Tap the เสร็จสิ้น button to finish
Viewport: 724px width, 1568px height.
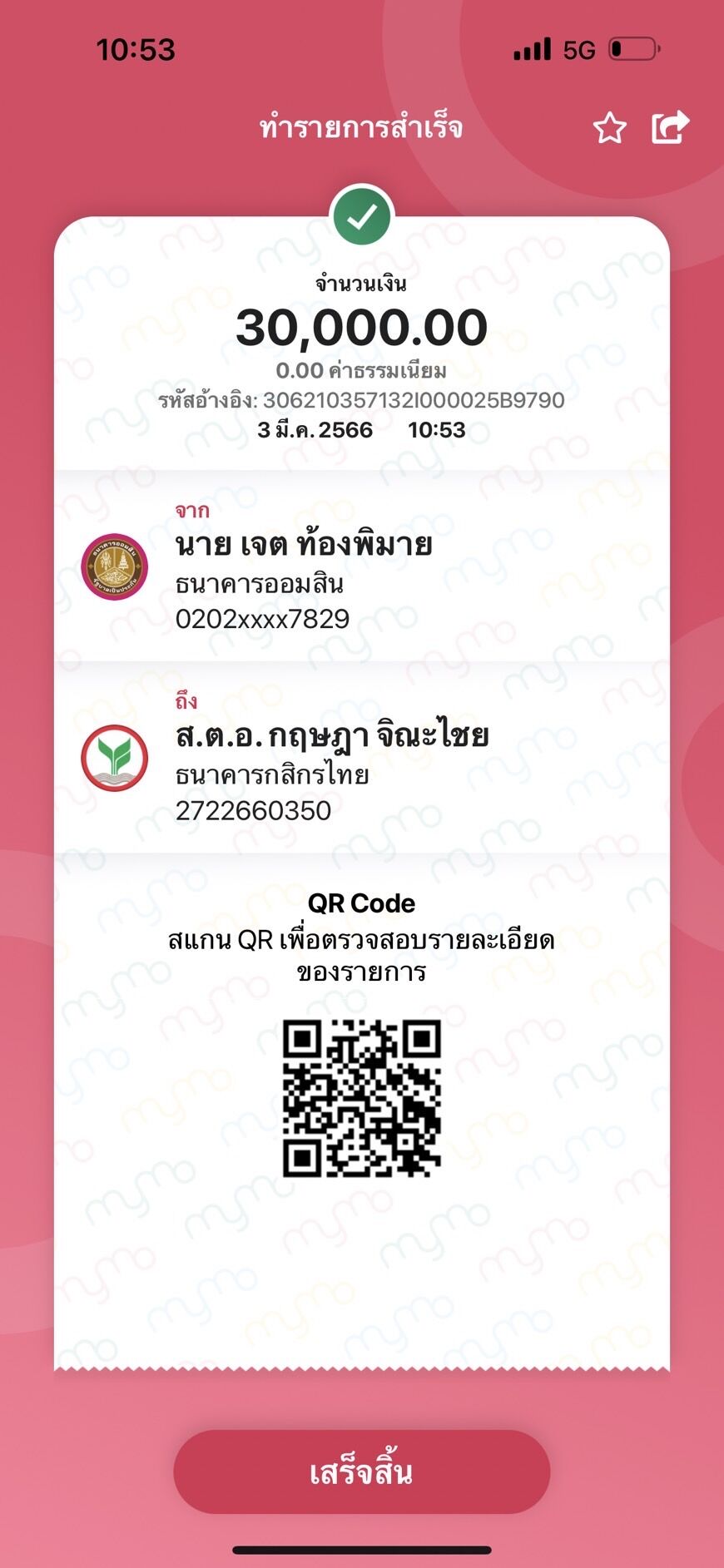click(362, 1472)
